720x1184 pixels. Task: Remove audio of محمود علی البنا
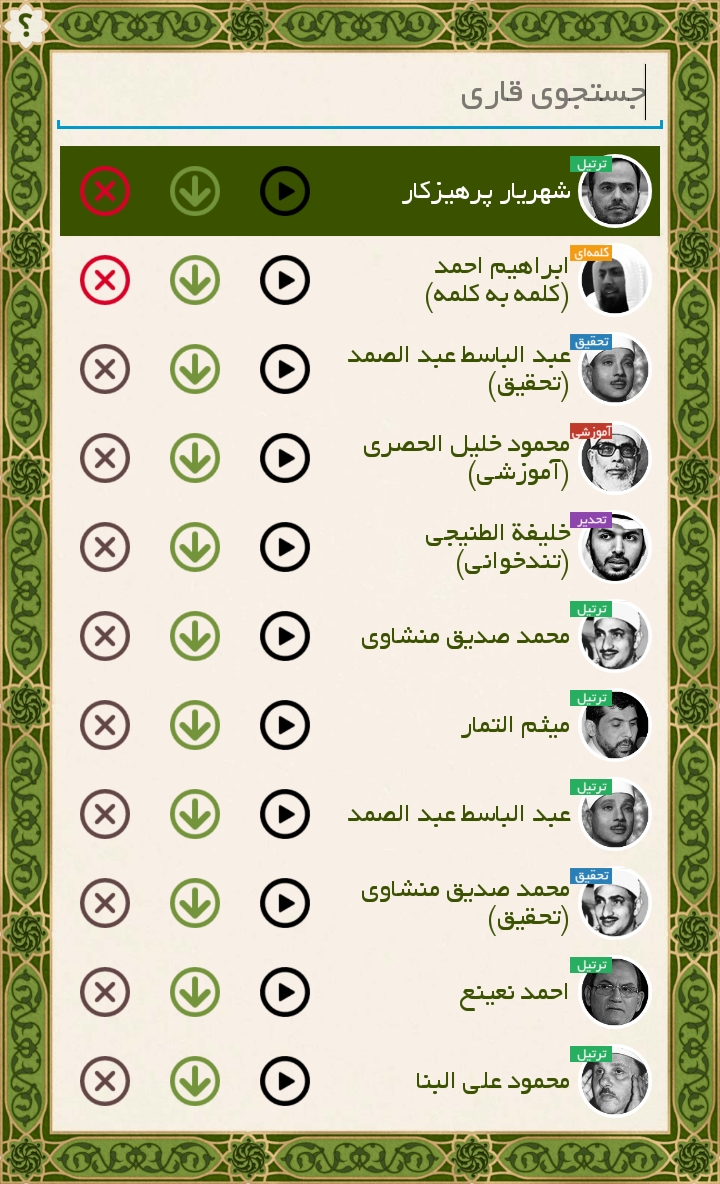pyautogui.click(x=105, y=1081)
